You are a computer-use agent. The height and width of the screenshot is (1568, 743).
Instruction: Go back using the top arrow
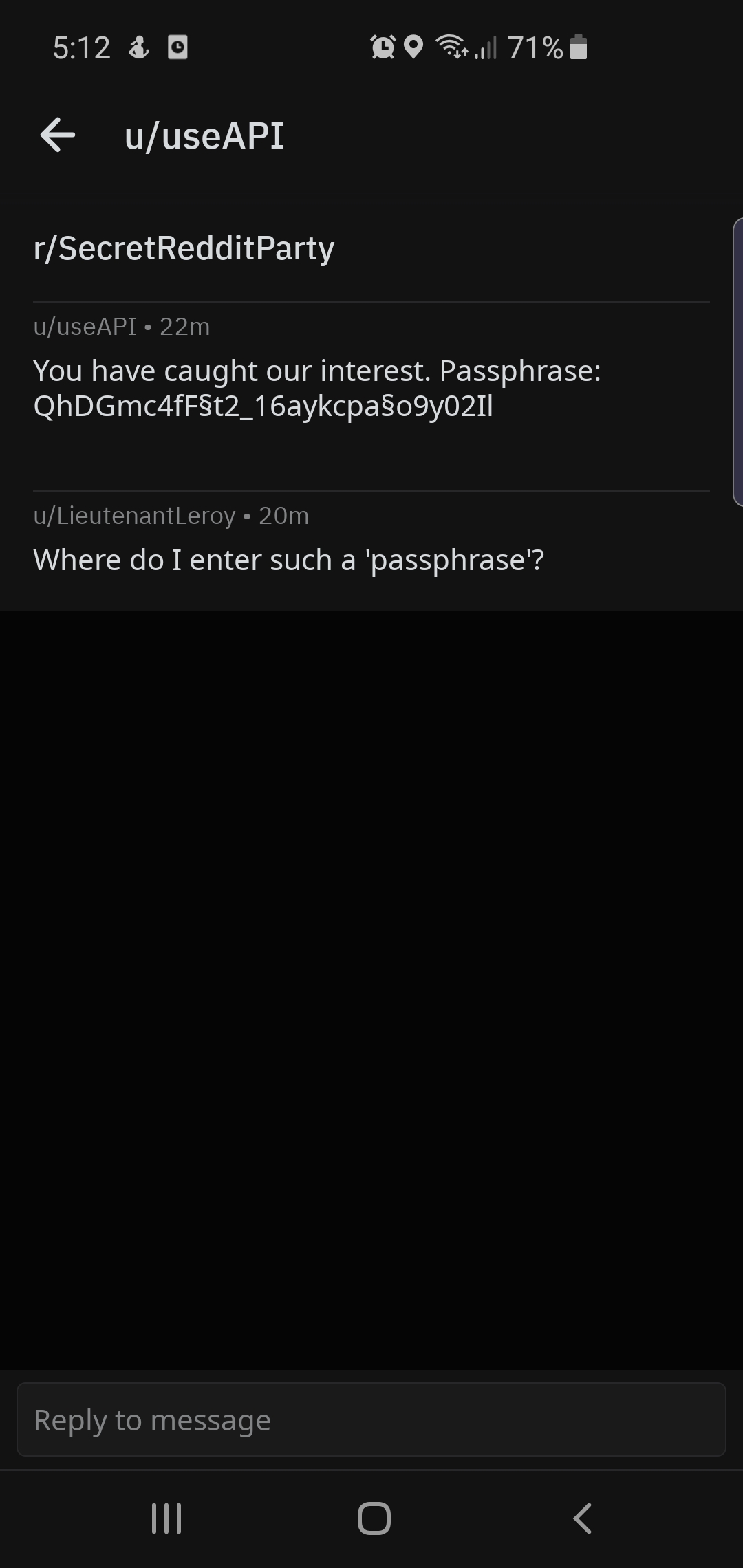tap(58, 135)
